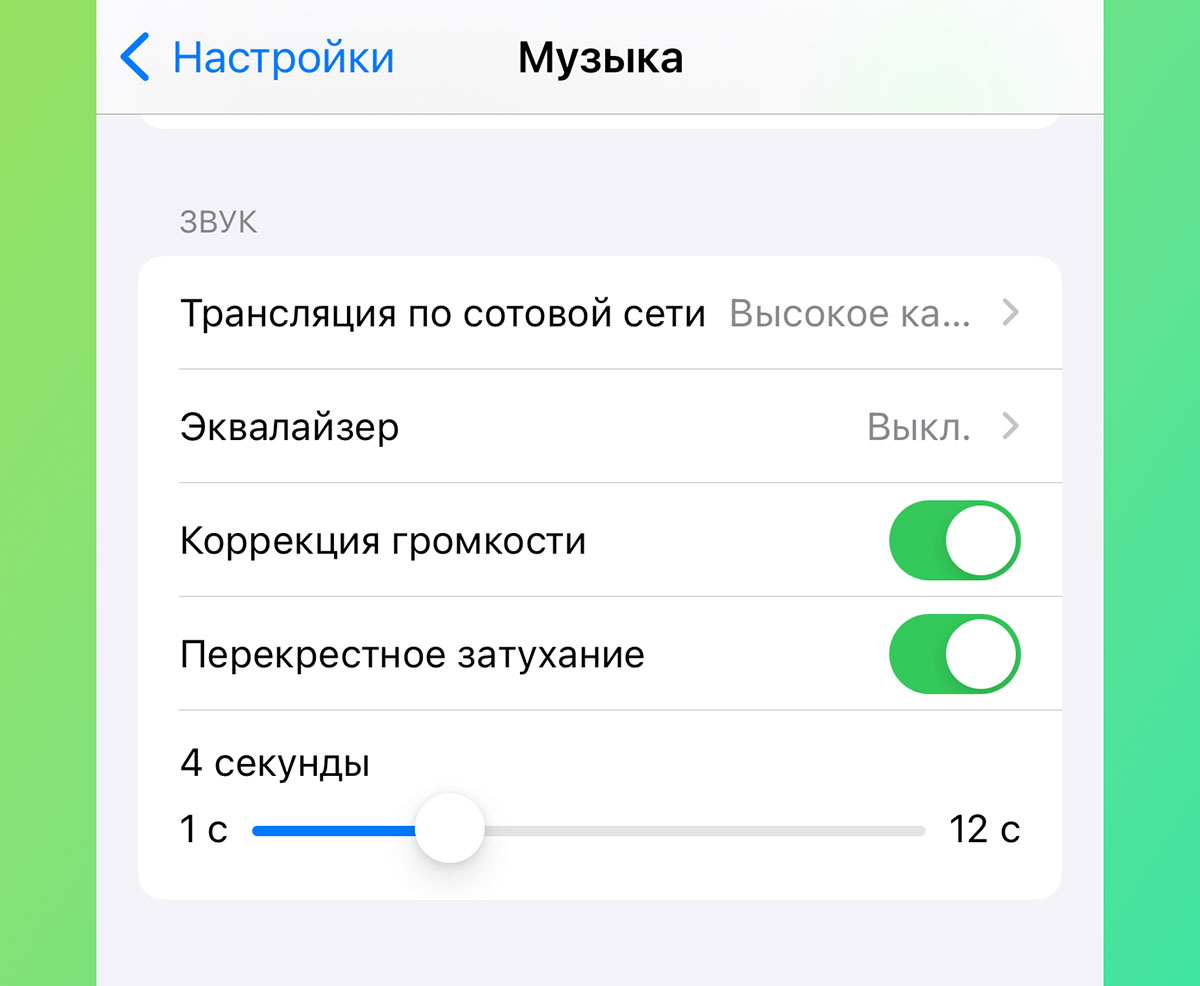Image resolution: width=1200 pixels, height=986 pixels.
Task: Turn off Перекрестное затухание
Action: click(x=954, y=655)
